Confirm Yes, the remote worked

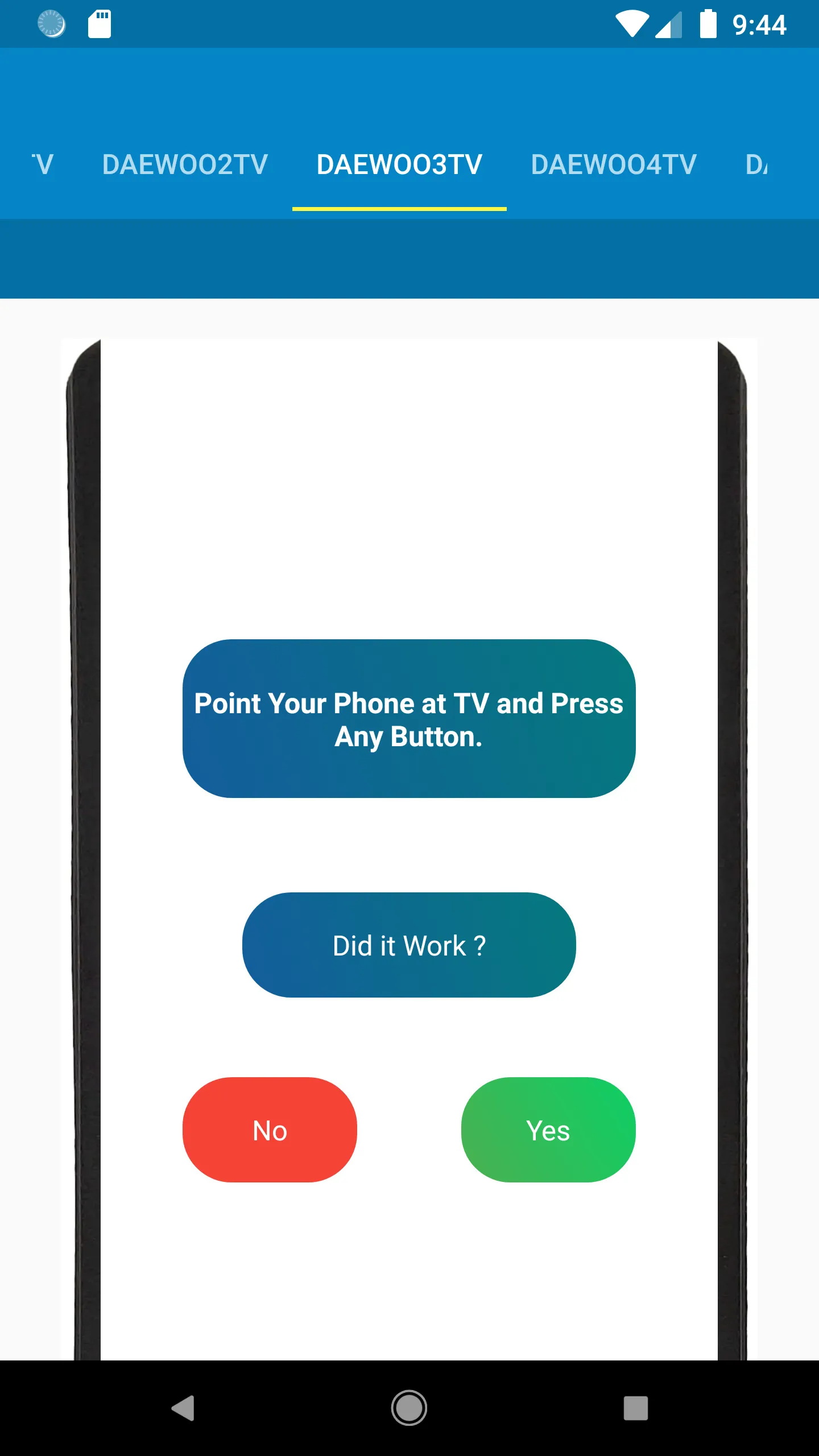click(548, 1130)
